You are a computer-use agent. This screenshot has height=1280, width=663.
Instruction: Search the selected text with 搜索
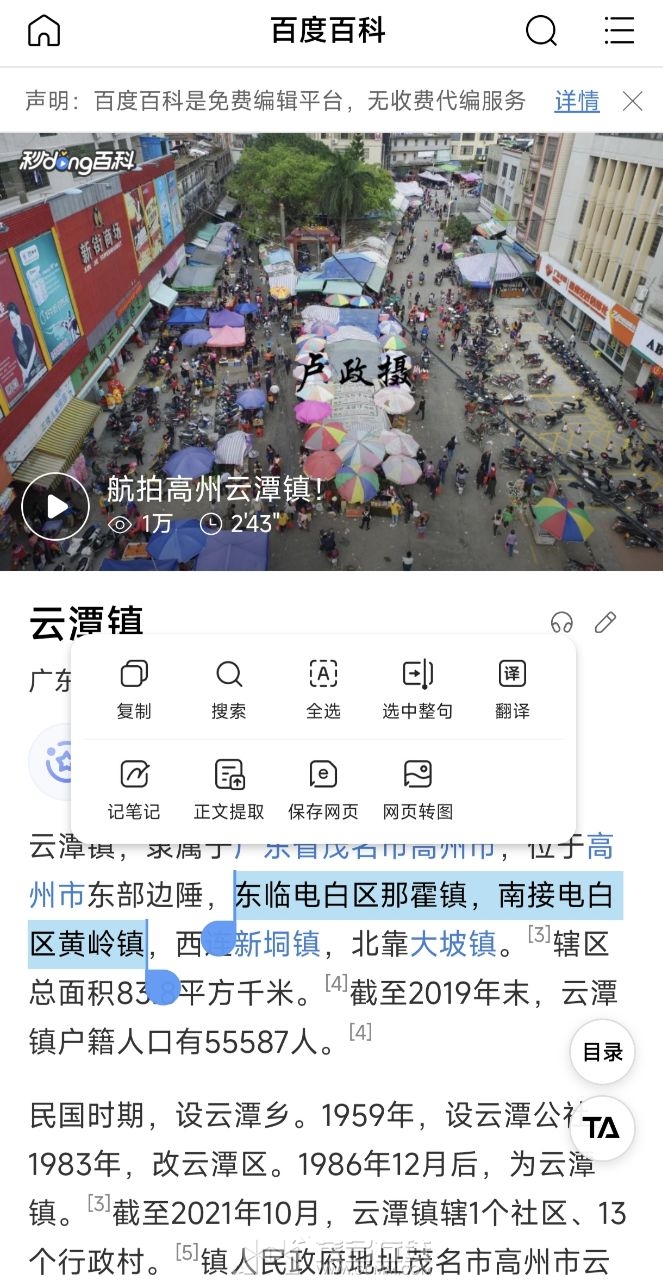(229, 689)
